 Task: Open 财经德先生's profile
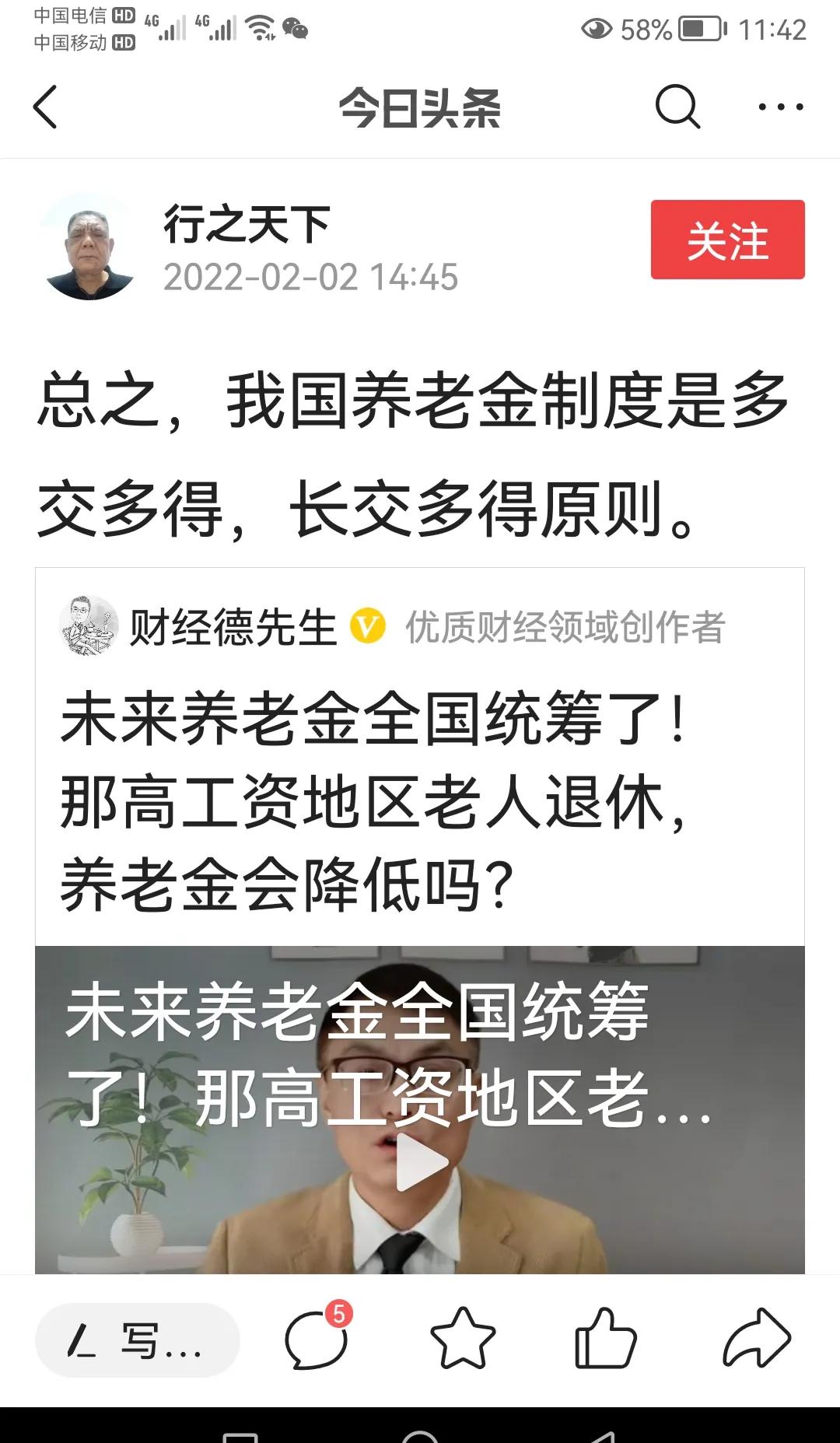232,627
